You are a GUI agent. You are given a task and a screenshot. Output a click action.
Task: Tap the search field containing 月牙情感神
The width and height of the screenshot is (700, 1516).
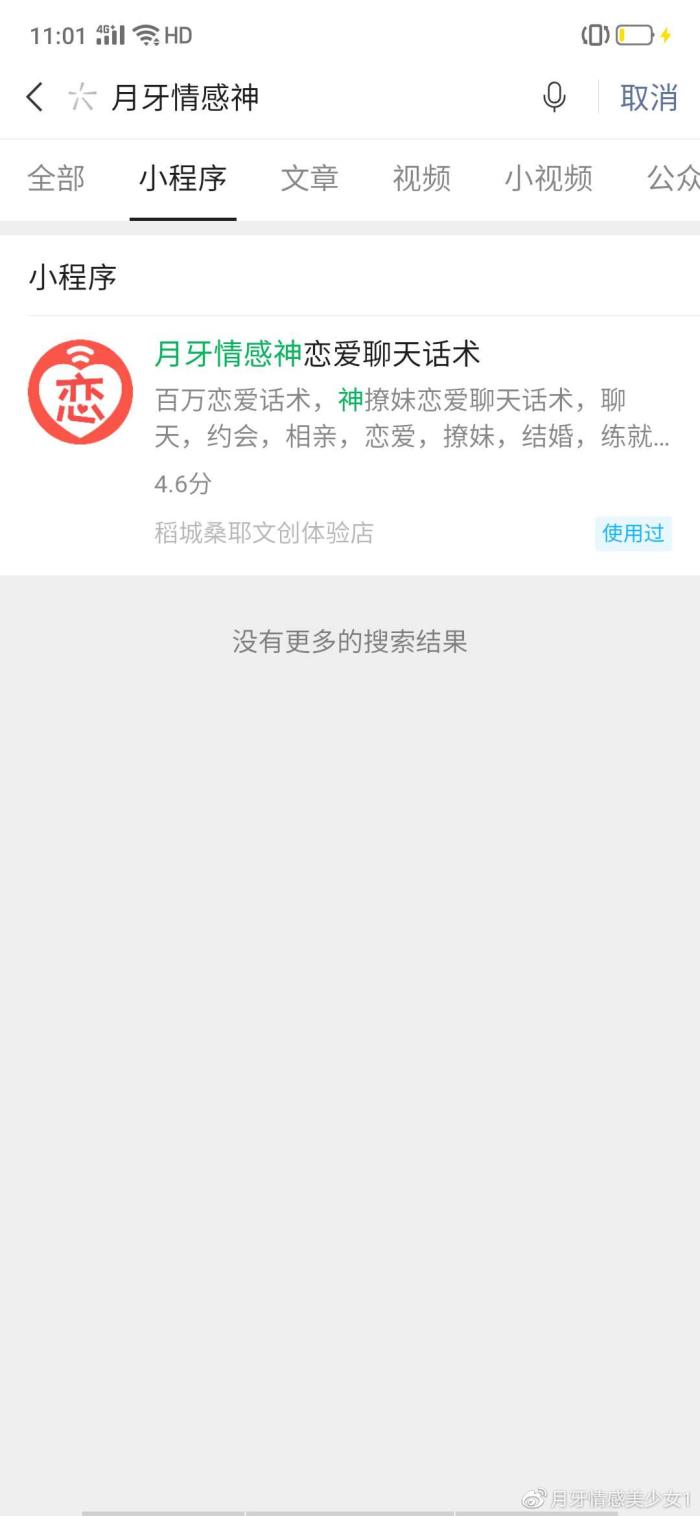[x=300, y=97]
